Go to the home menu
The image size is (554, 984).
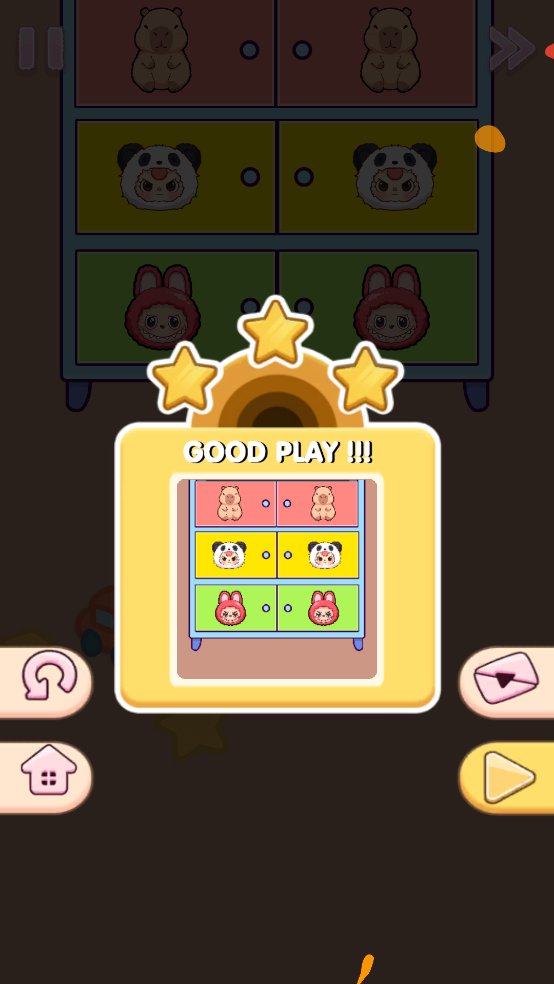(x=45, y=778)
